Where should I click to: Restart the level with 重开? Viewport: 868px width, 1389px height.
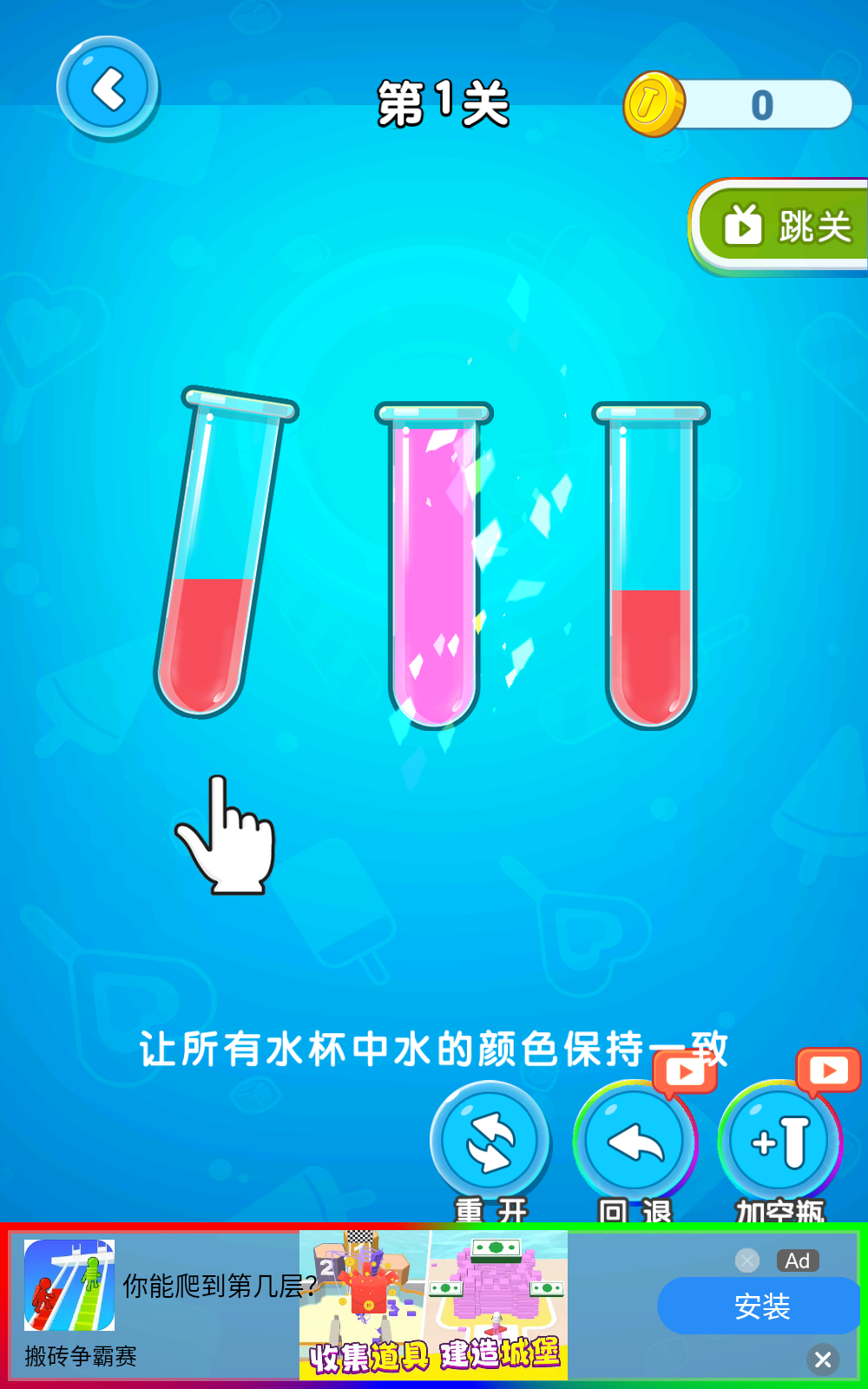click(490, 1141)
